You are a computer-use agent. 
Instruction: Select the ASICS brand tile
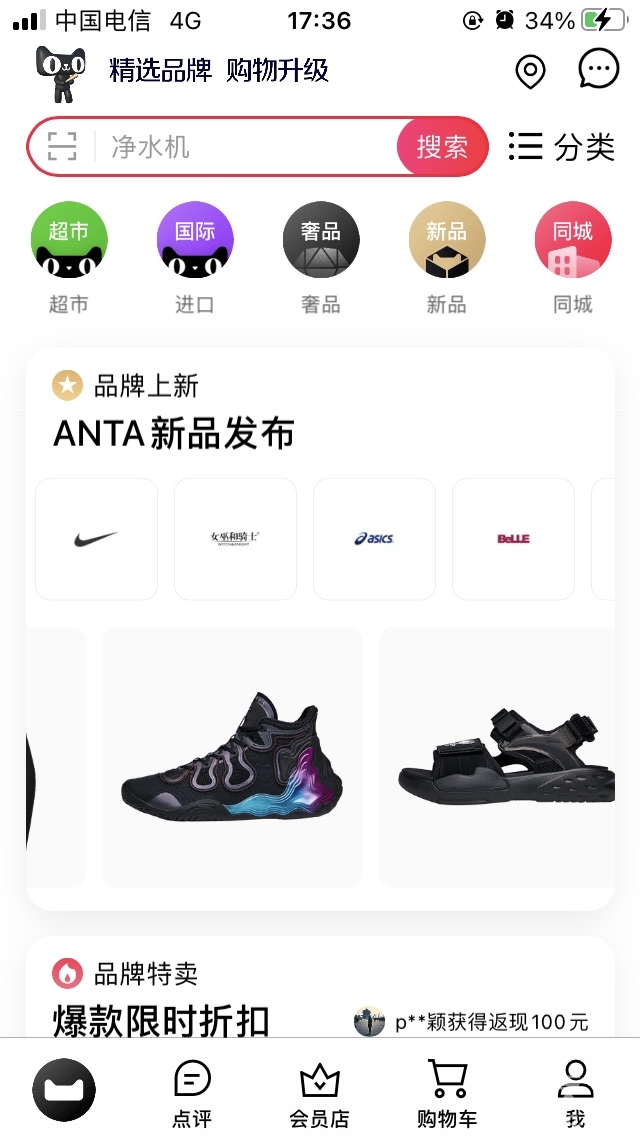374,539
